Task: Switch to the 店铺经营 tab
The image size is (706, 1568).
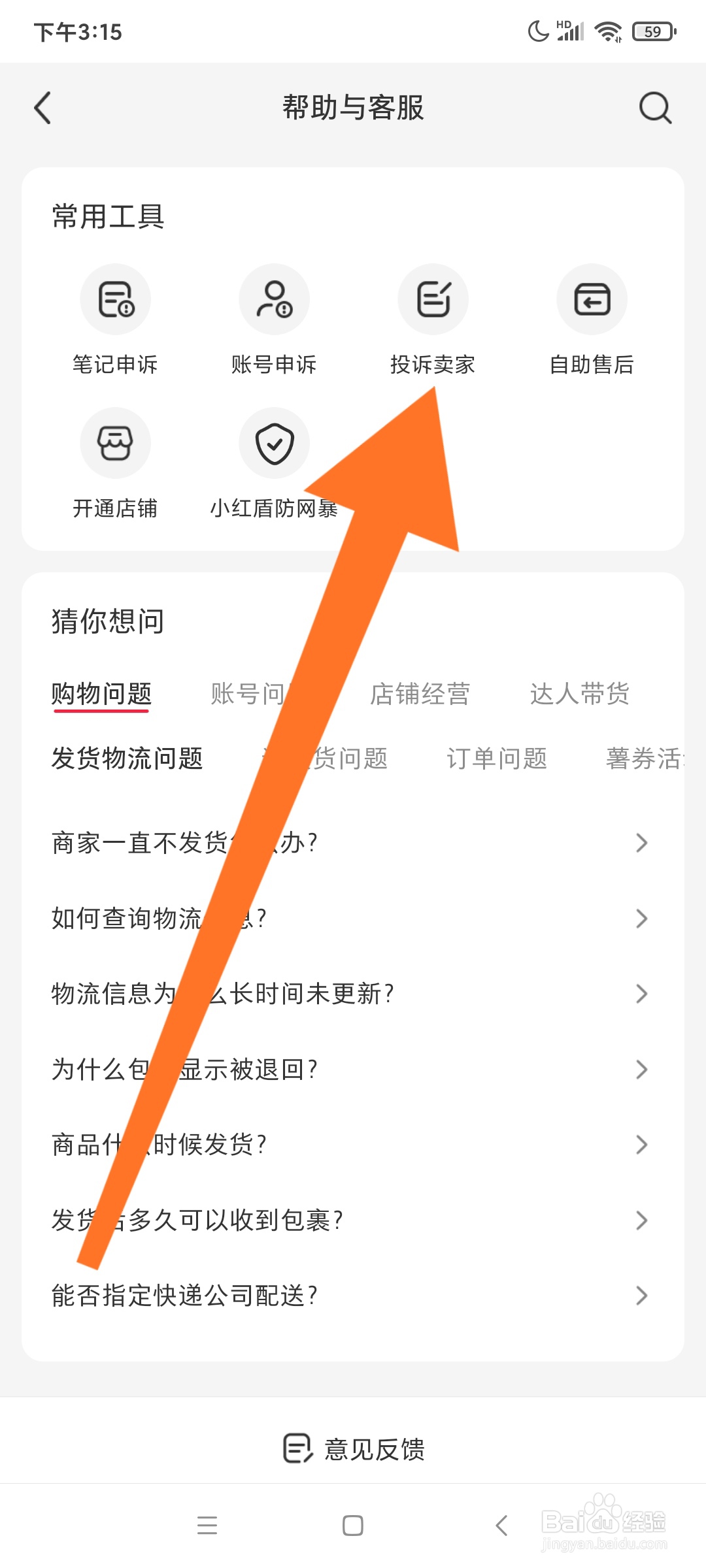Action: tap(421, 694)
